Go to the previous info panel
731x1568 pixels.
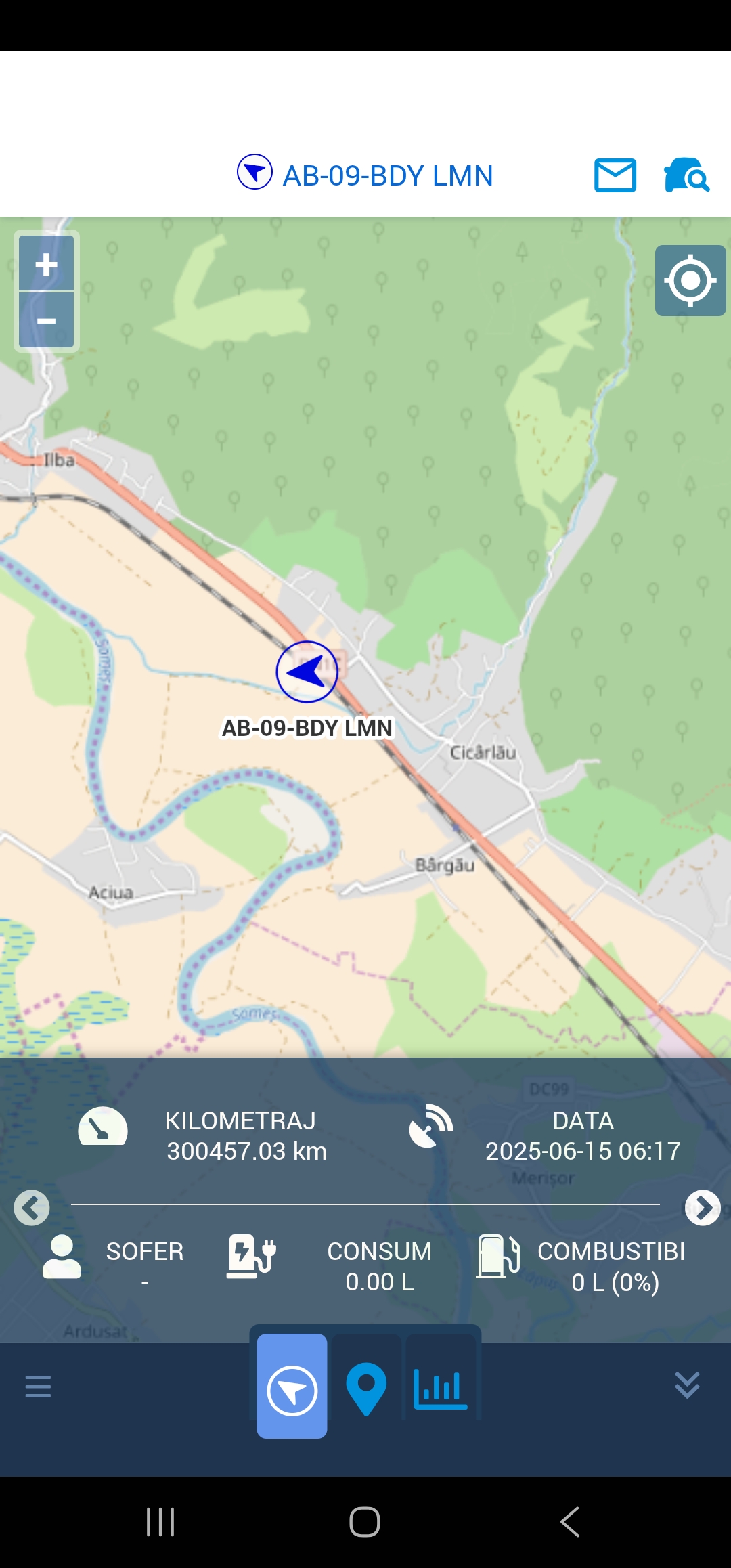32,1208
